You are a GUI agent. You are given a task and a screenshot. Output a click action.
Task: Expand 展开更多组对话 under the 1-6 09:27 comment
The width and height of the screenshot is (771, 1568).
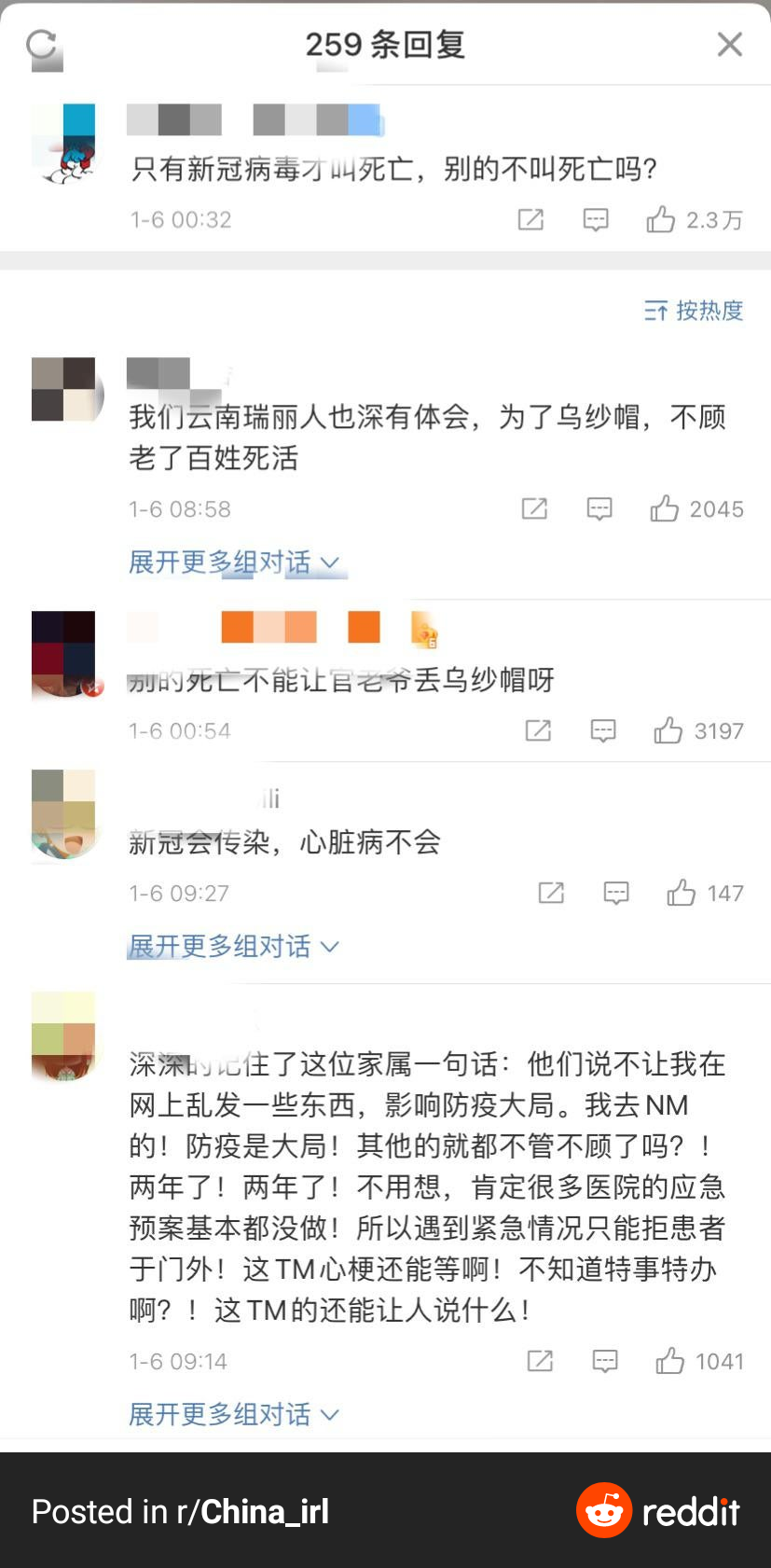(x=234, y=947)
